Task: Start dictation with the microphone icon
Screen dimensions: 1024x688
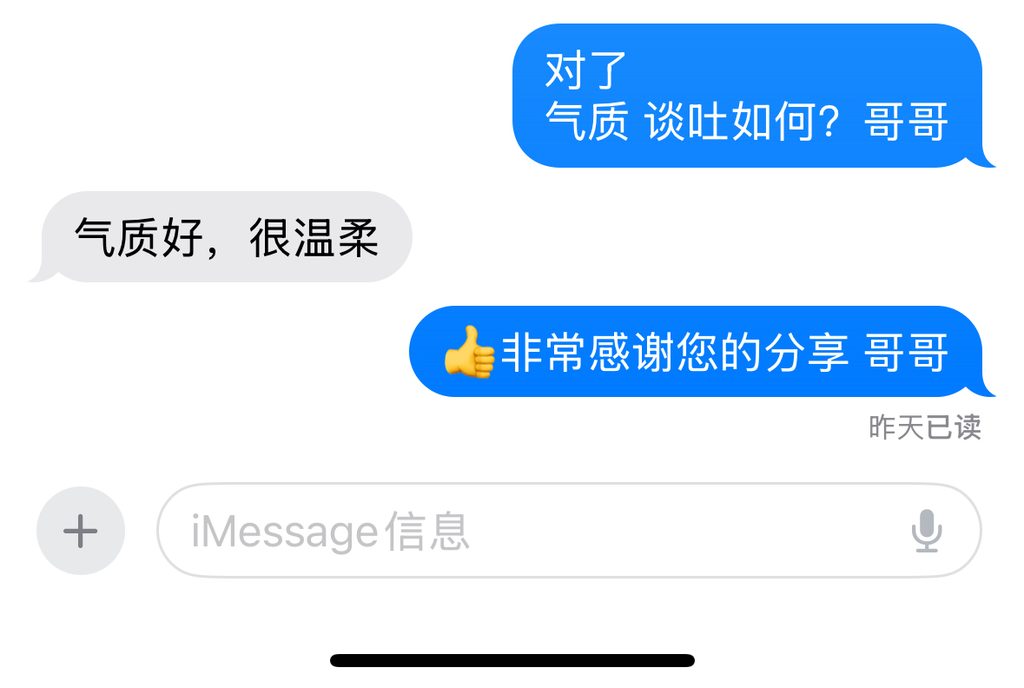Action: [x=927, y=531]
